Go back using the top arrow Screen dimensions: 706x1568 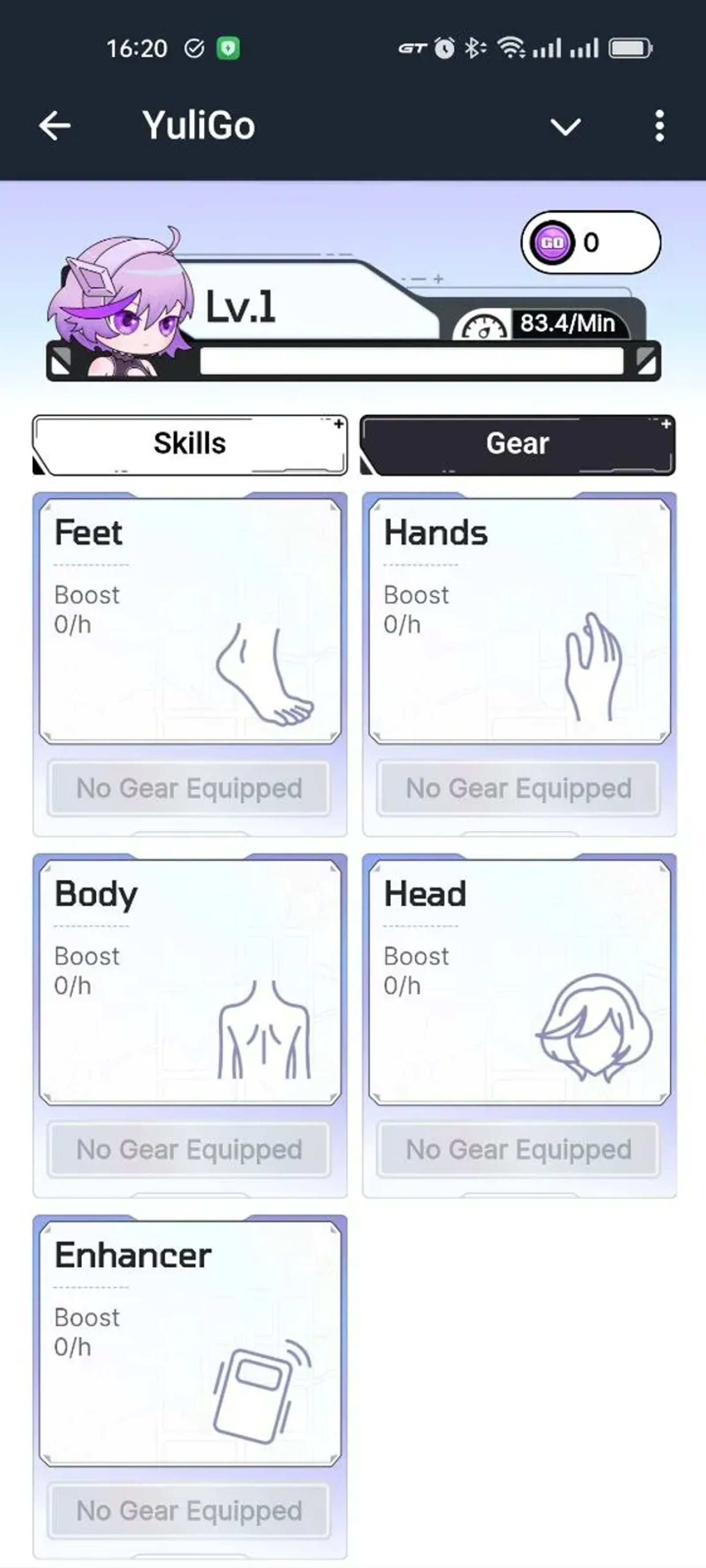pos(55,126)
